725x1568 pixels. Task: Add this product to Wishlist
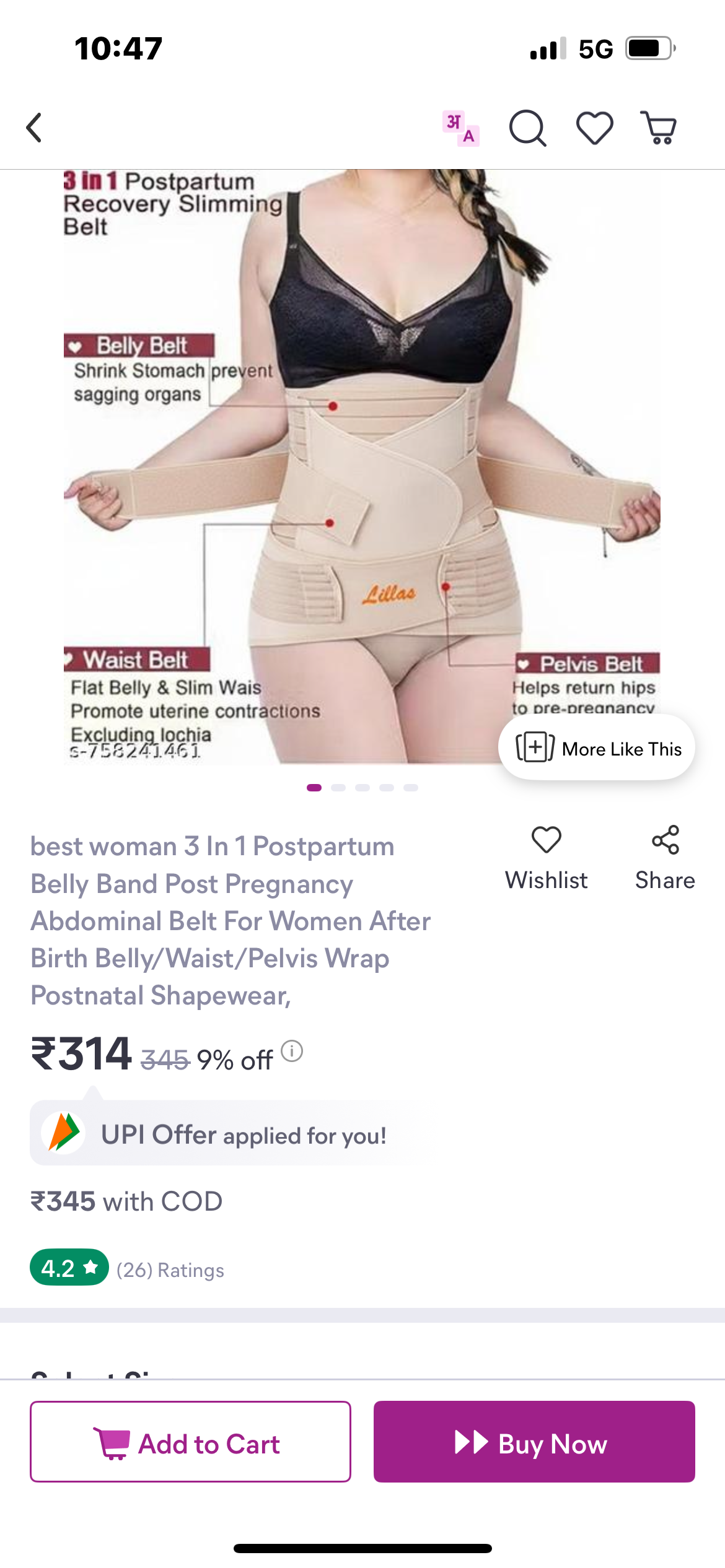click(x=546, y=857)
